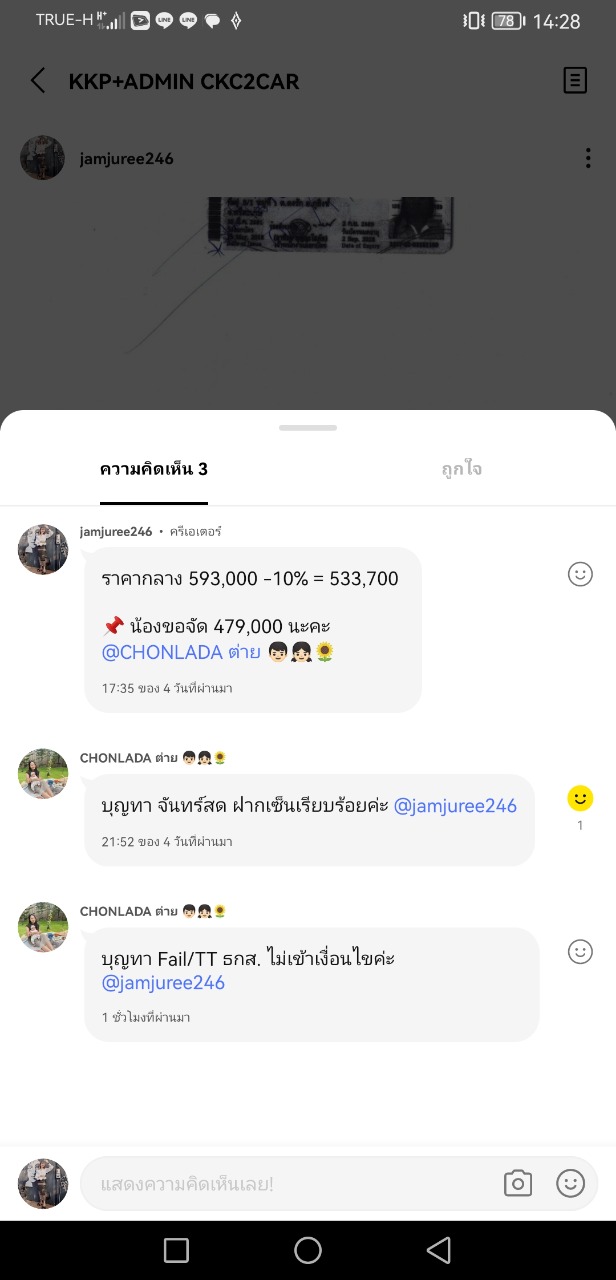This screenshot has width=616, height=1280.
Task: Select the ความคิดเห็น 3 tab
Action: 154,469
